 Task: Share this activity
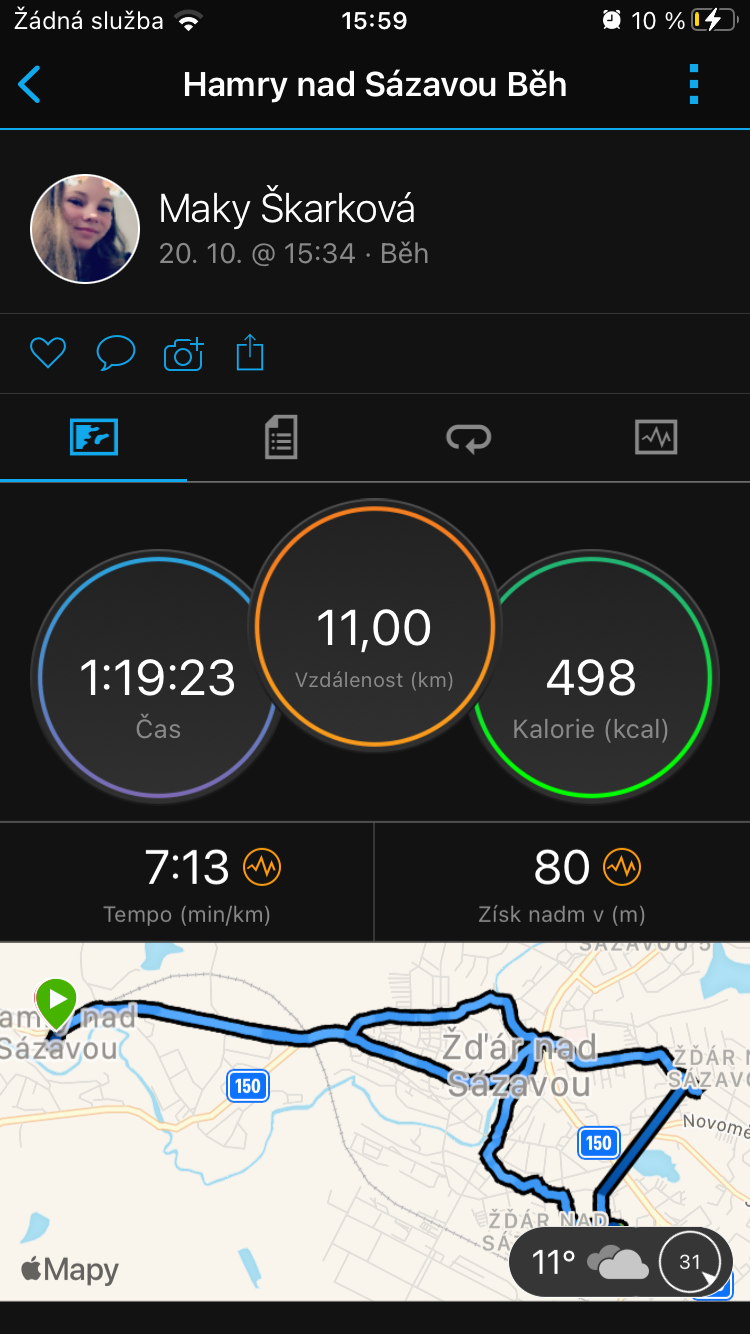[x=250, y=353]
